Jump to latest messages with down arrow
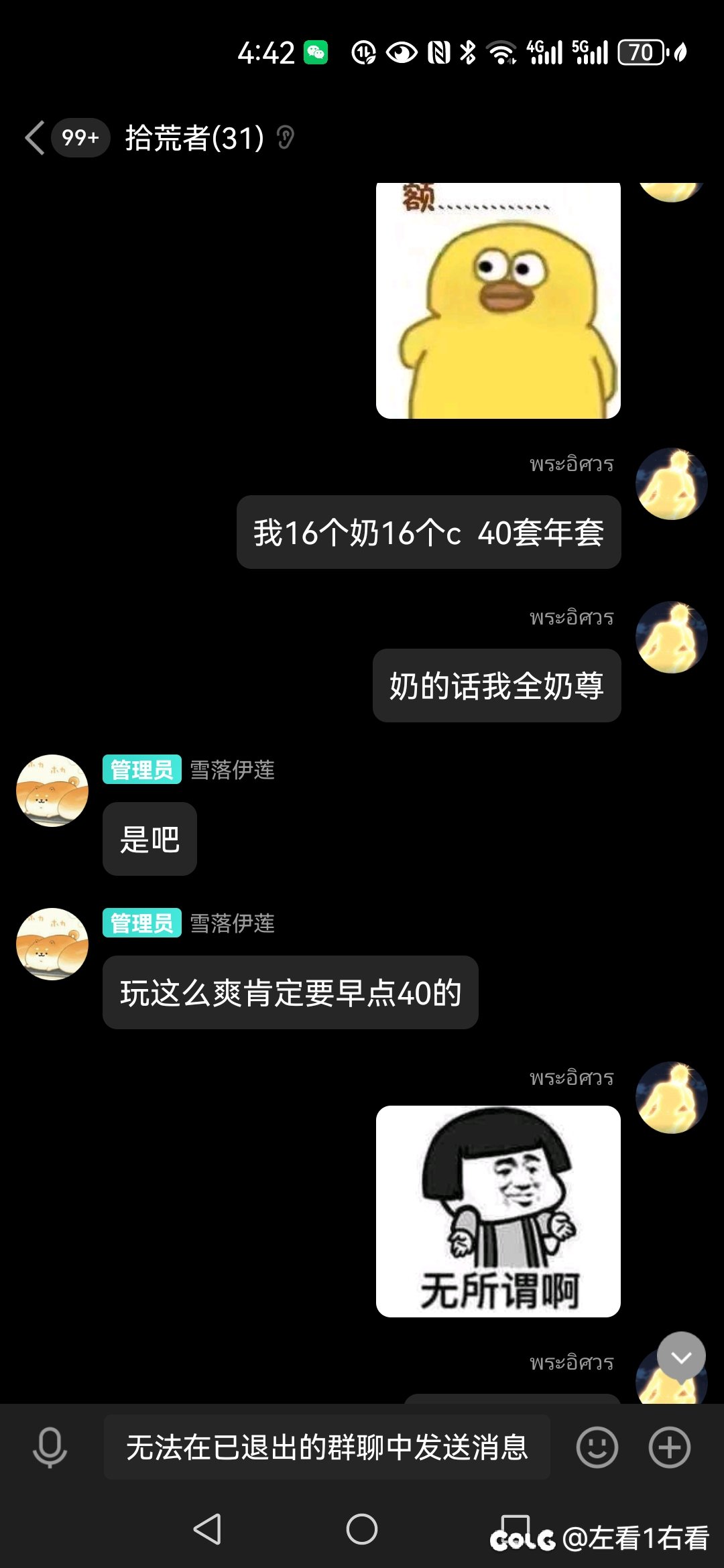 [x=681, y=1356]
